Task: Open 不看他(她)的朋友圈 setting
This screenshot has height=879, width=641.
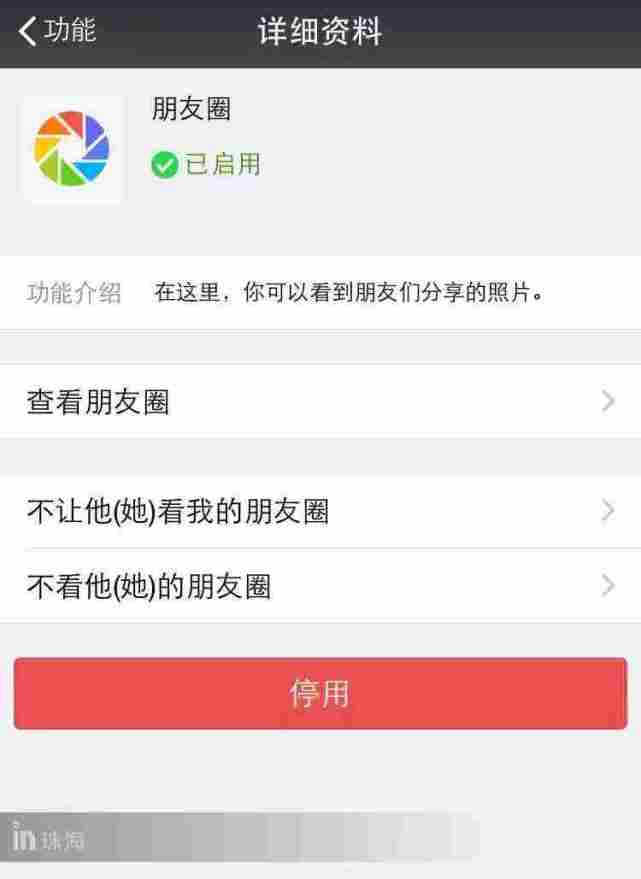Action: [320, 586]
